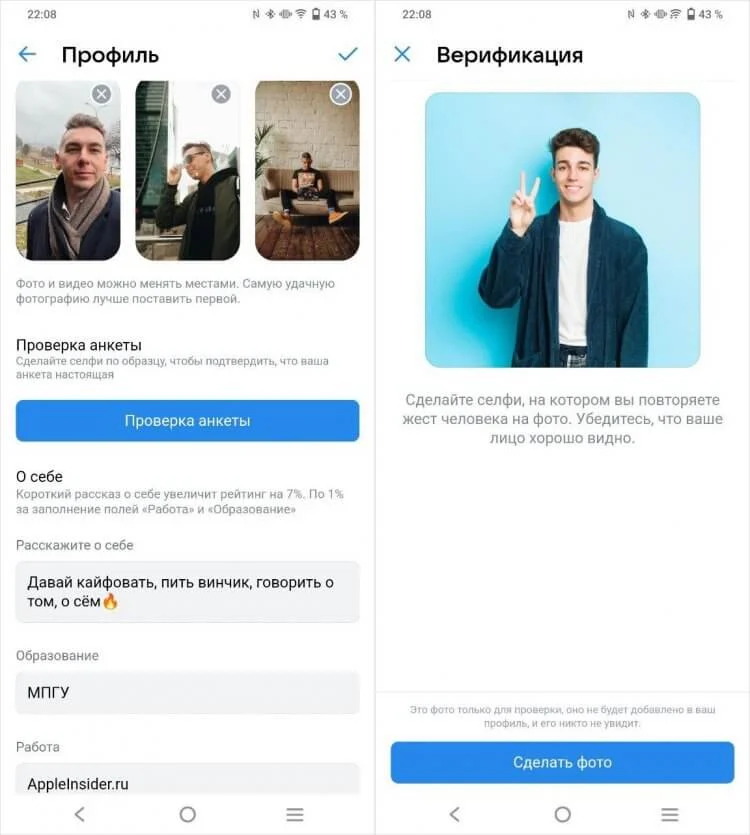Remove the third photo of the man on the sofa
The width and height of the screenshot is (750, 835).
341,94
